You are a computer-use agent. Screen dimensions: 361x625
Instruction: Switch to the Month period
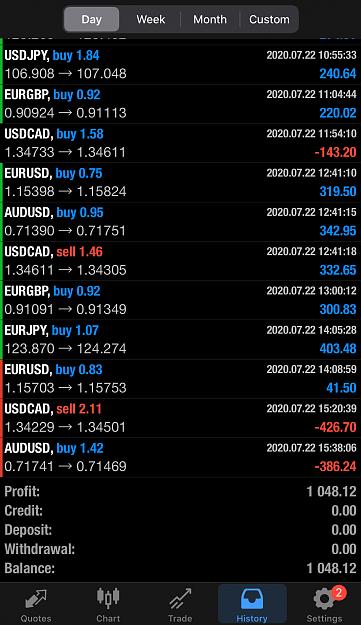210,19
